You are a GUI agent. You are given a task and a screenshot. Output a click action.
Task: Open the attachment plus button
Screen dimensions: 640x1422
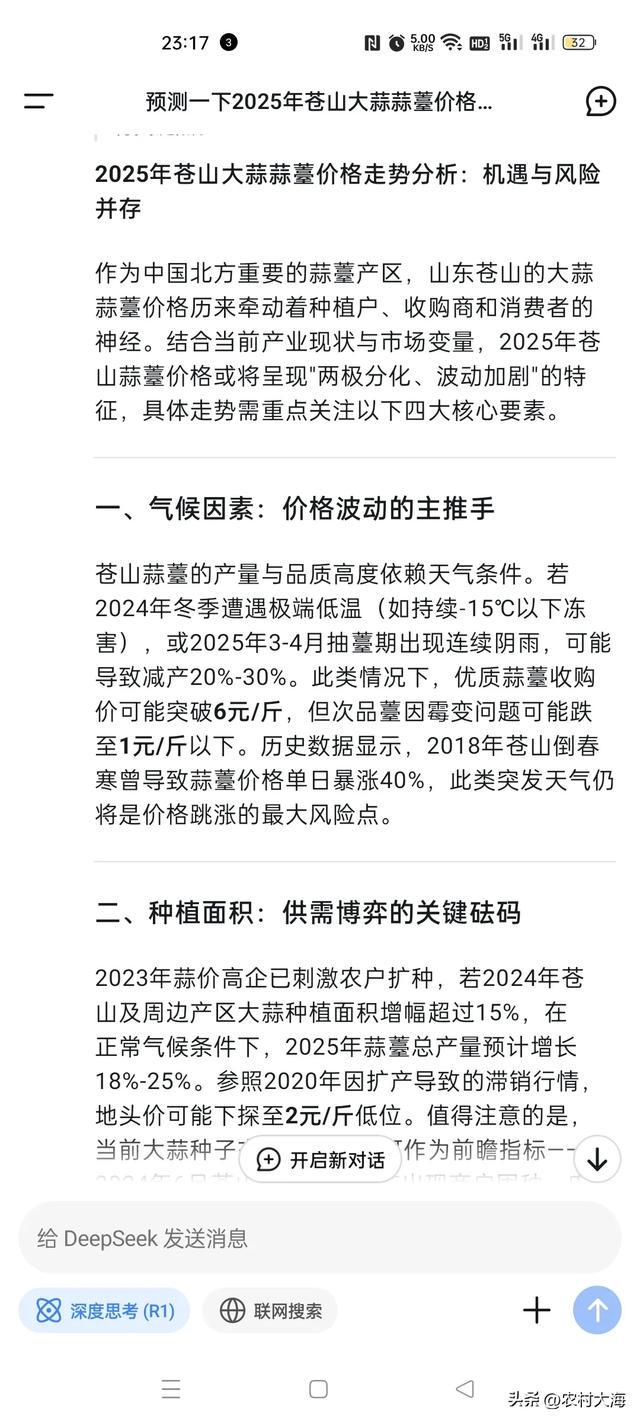[537, 1310]
